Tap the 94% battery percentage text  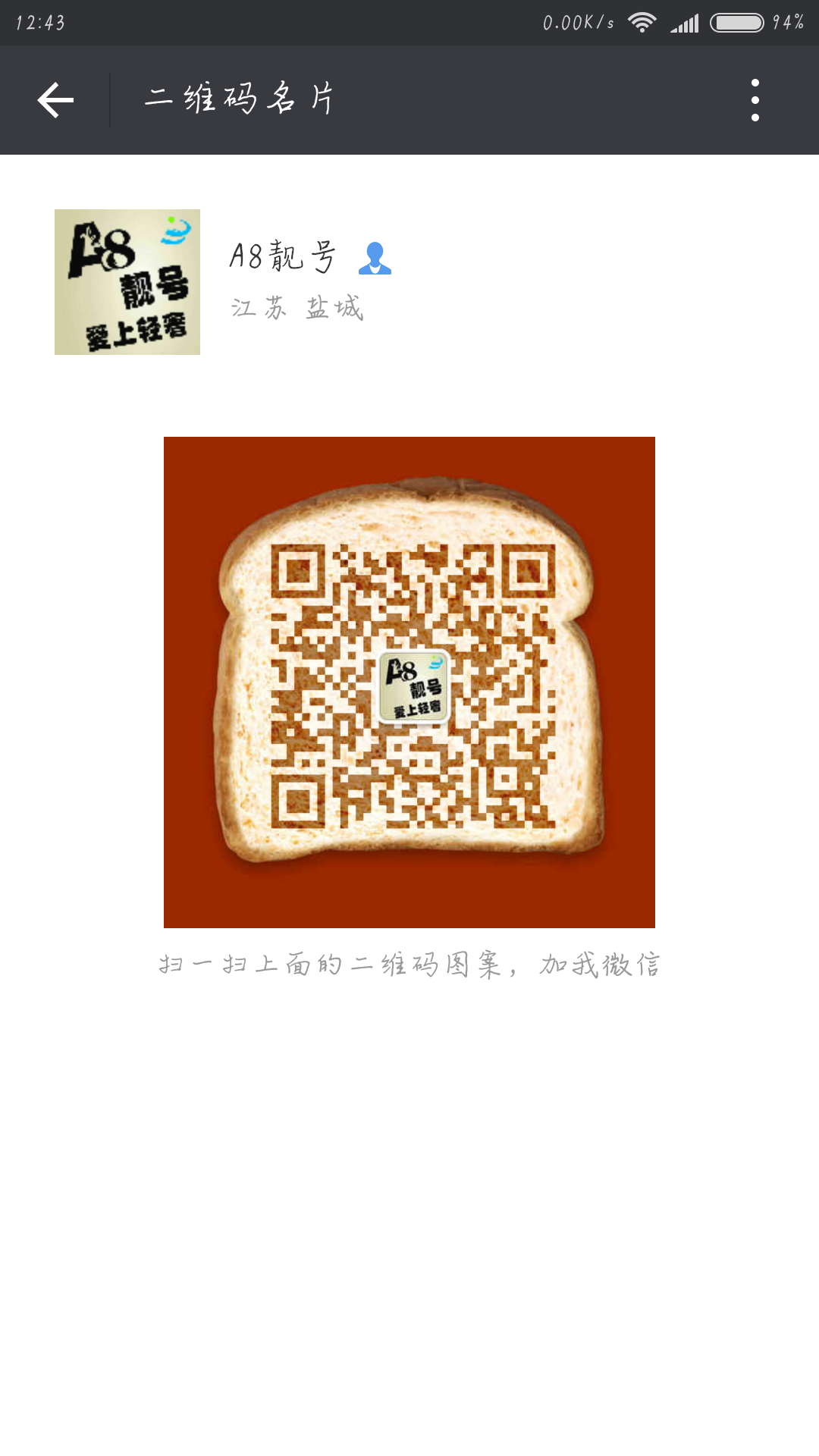pos(786,23)
